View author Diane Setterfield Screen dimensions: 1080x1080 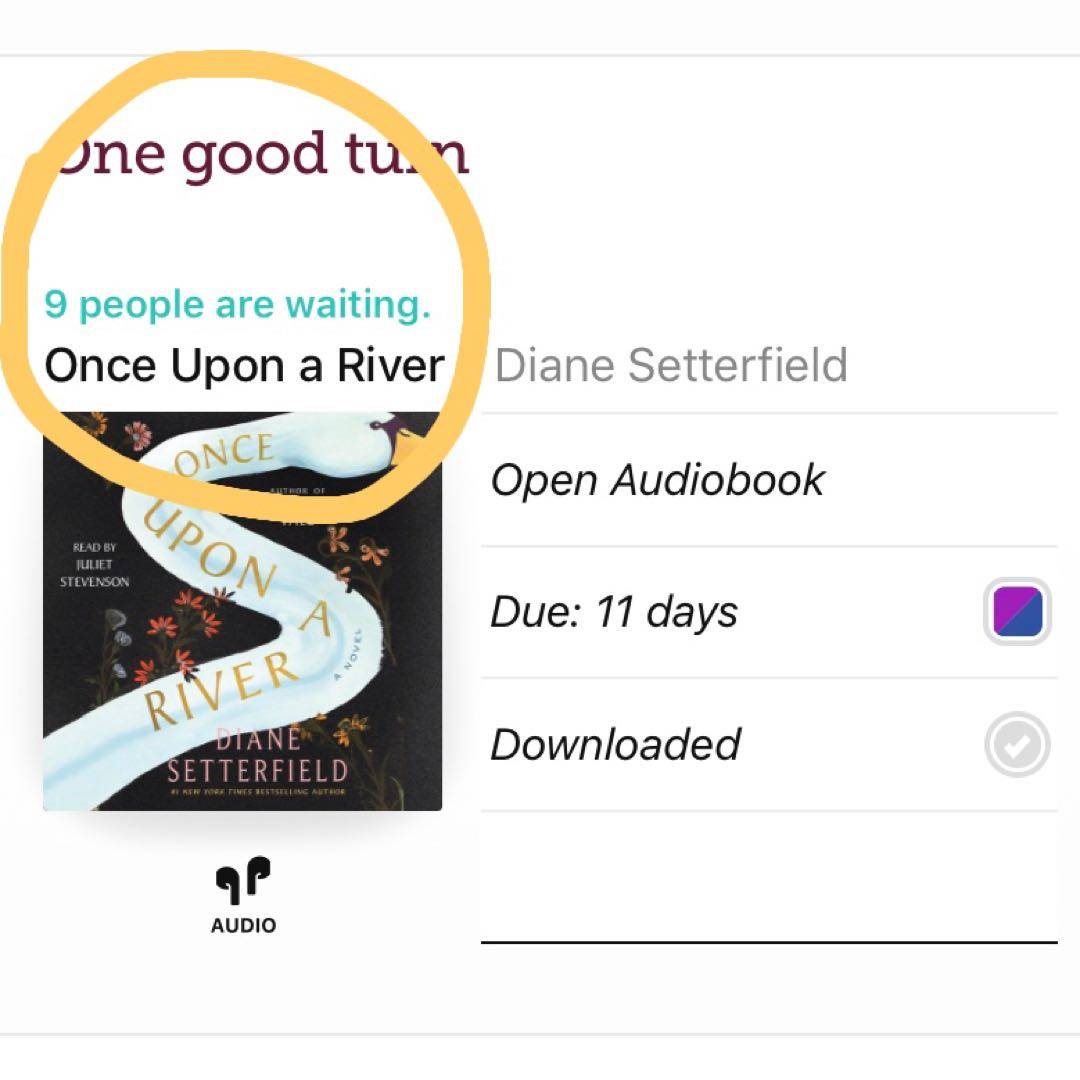671,366
